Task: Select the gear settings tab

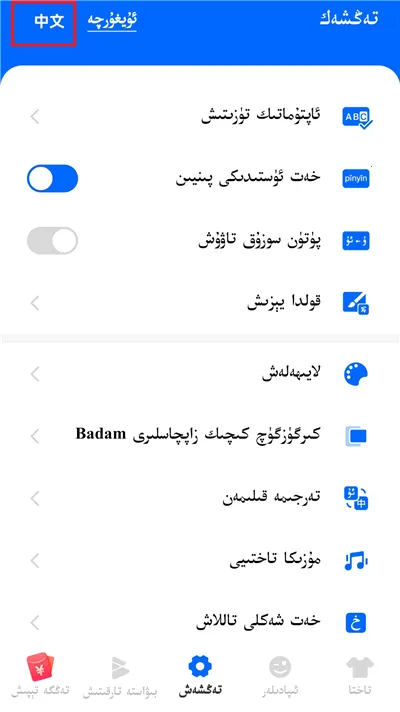Action: [x=200, y=677]
